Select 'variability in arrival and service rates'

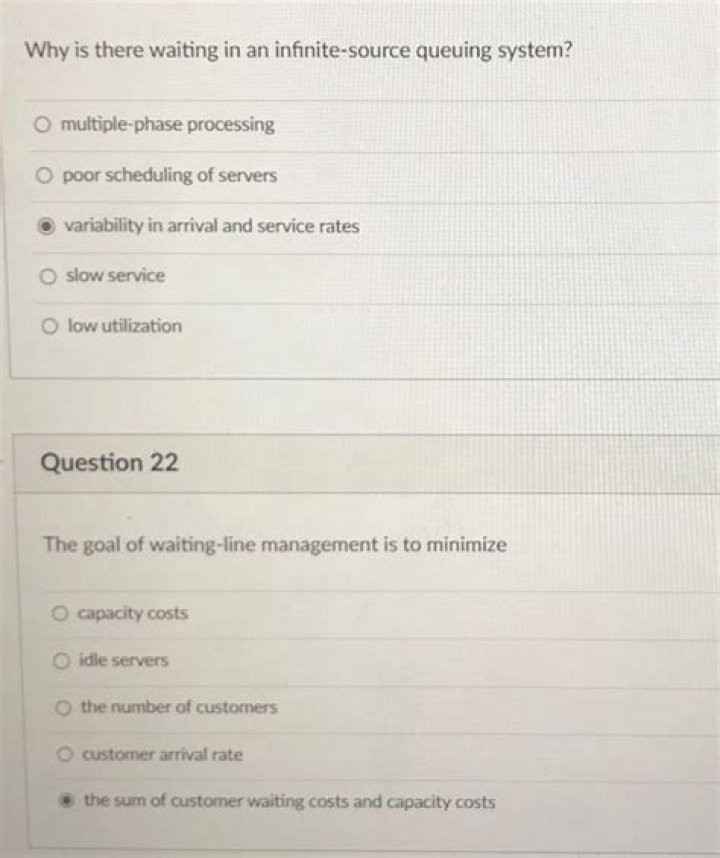44,225
